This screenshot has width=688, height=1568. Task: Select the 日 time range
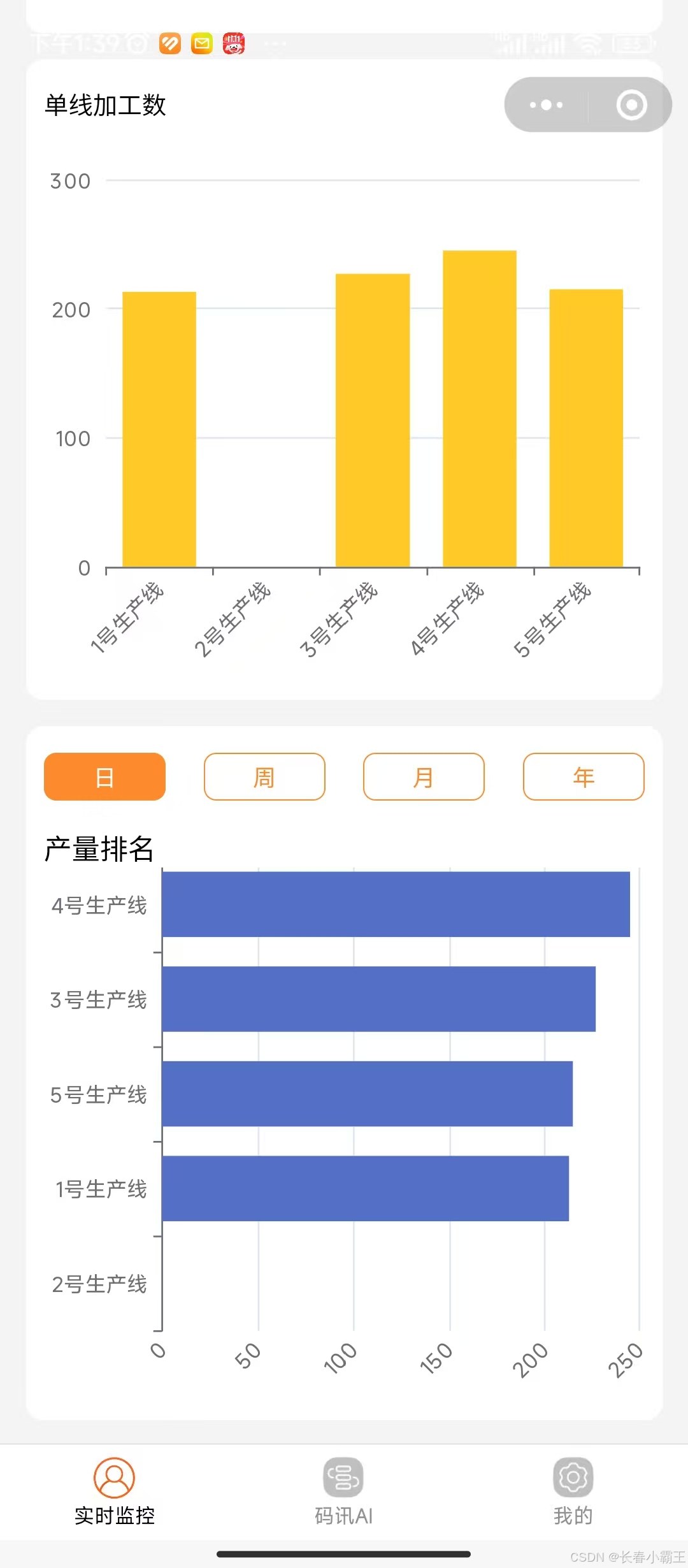pos(104,776)
